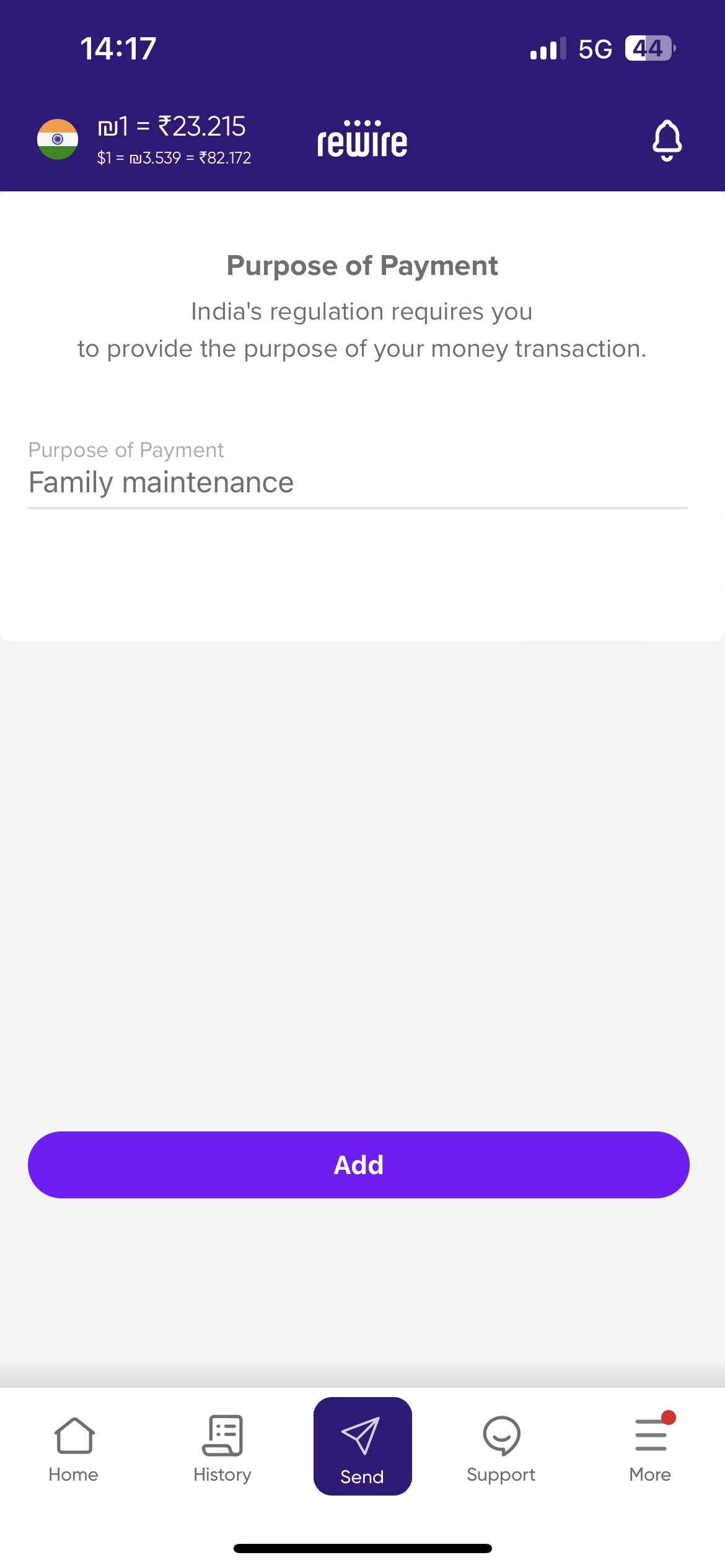Open the Purpose of Payment field

pyautogui.click(x=358, y=482)
